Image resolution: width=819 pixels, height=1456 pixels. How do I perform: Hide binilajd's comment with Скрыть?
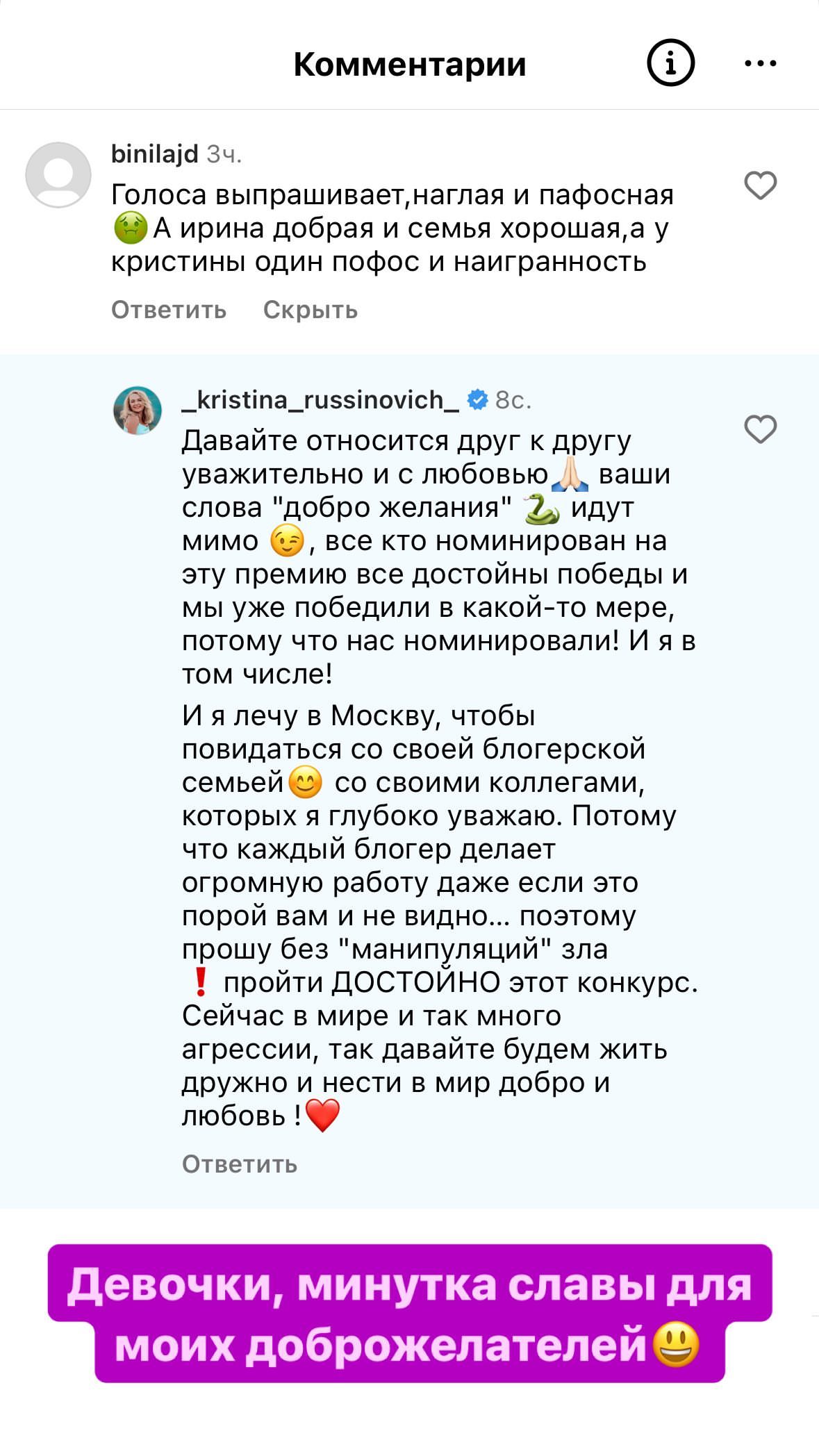coord(310,309)
